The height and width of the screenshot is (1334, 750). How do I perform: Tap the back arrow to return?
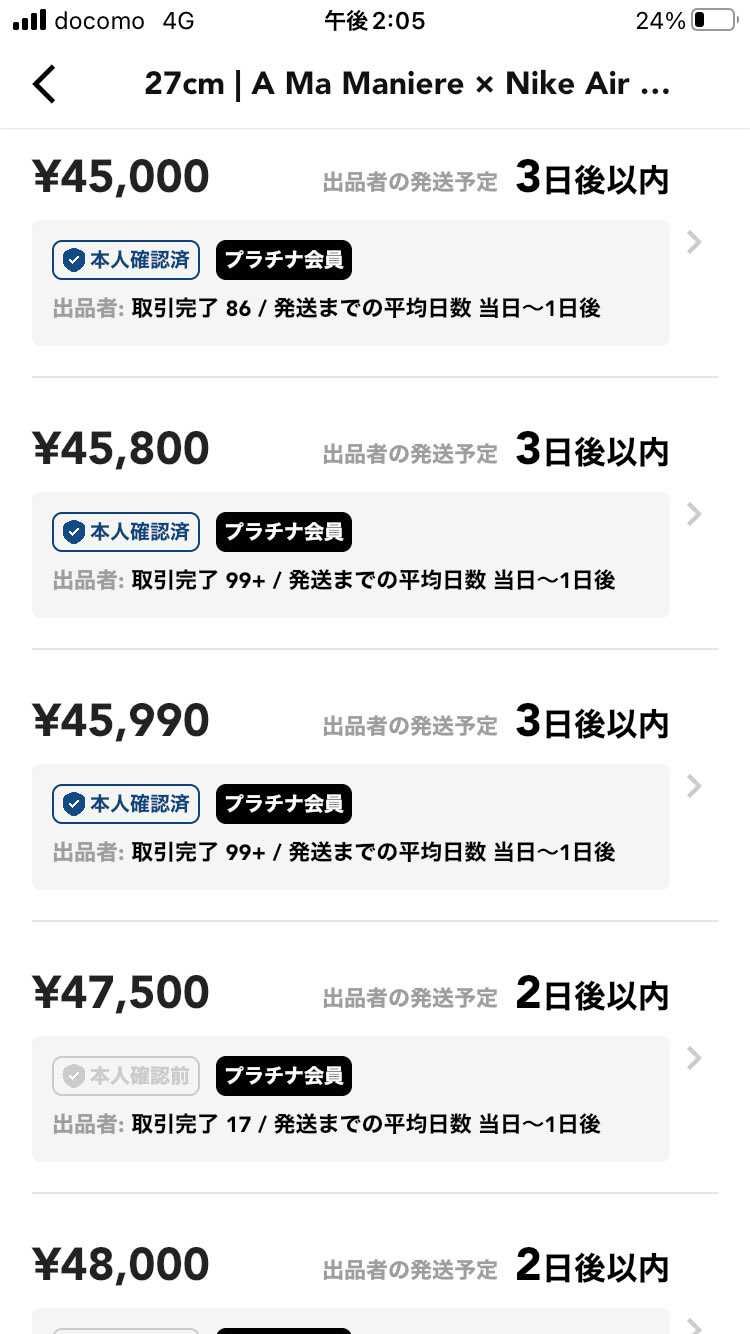pos(44,84)
